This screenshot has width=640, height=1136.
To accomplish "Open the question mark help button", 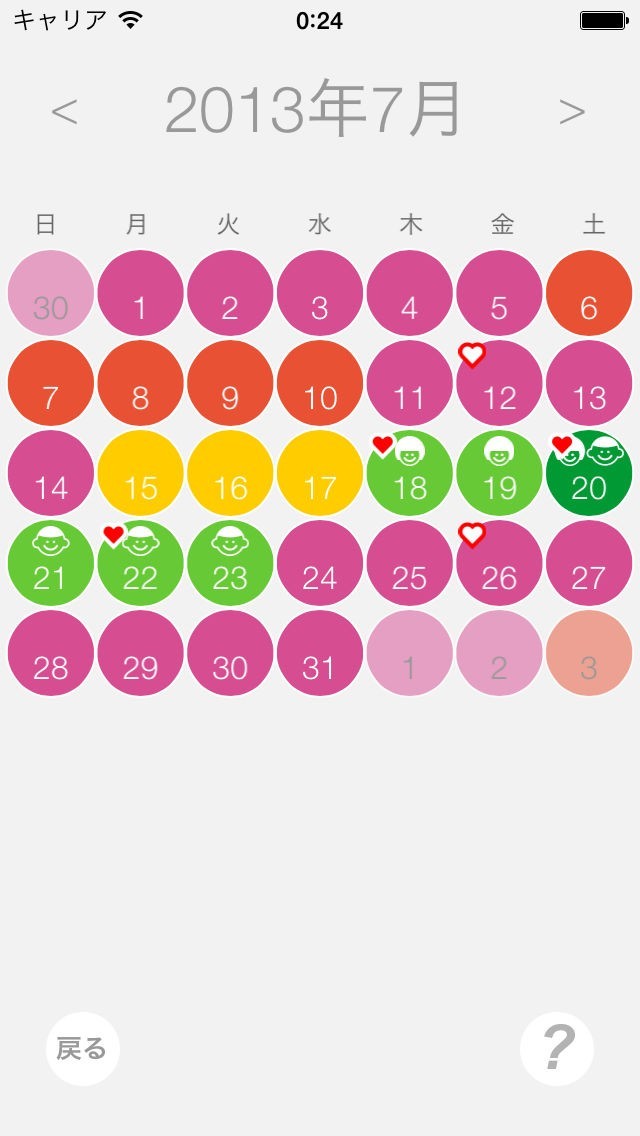I will coord(557,1049).
